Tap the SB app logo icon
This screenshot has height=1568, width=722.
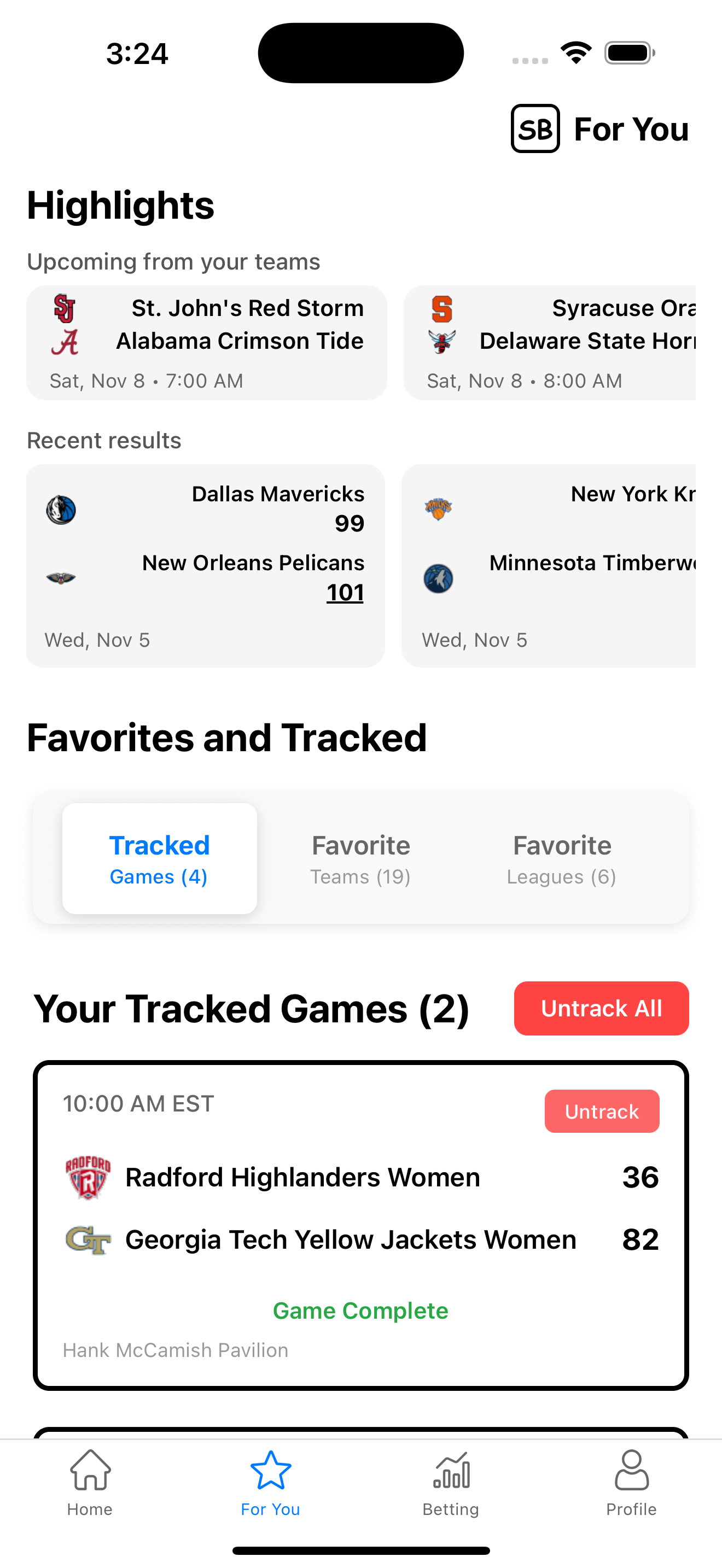535,129
